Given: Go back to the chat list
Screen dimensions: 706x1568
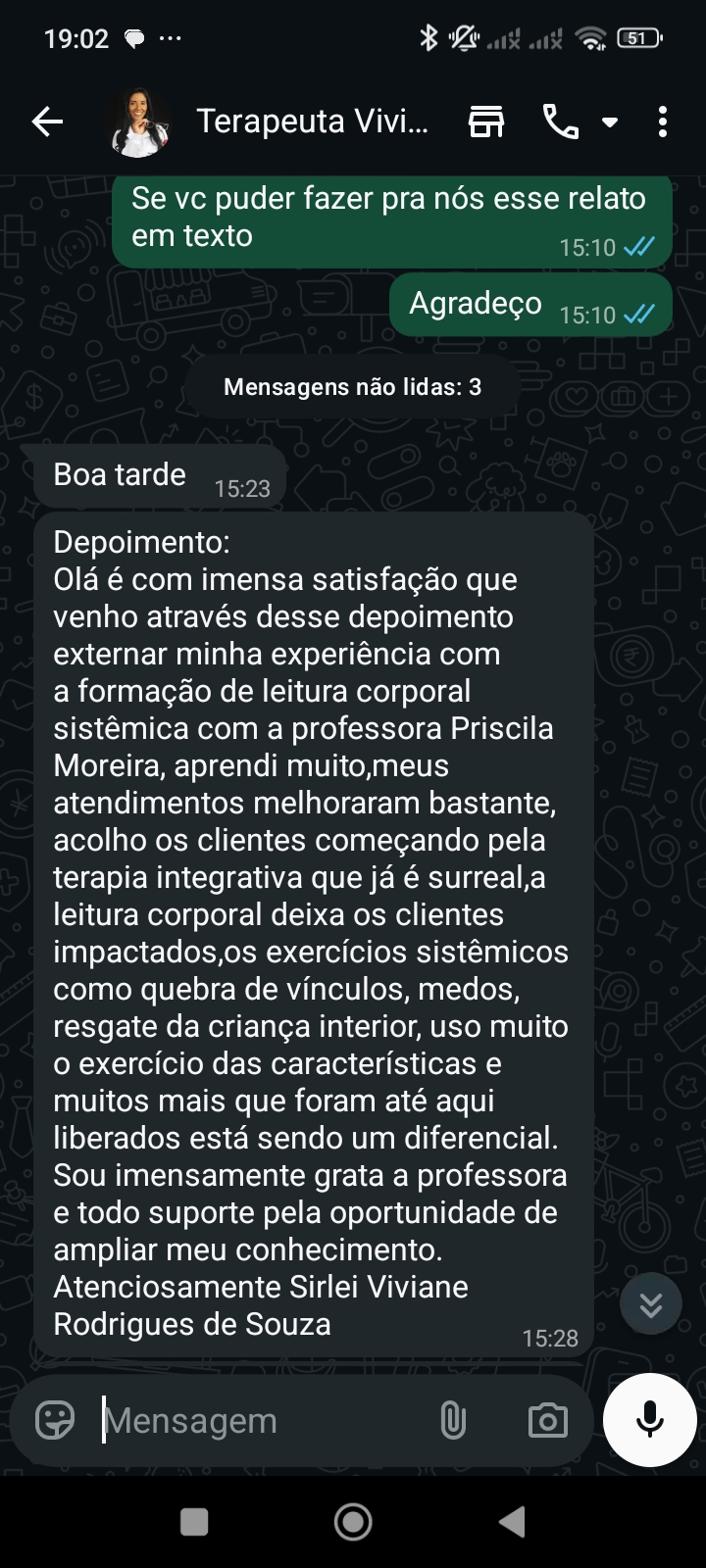Looking at the screenshot, I should (x=47, y=122).
